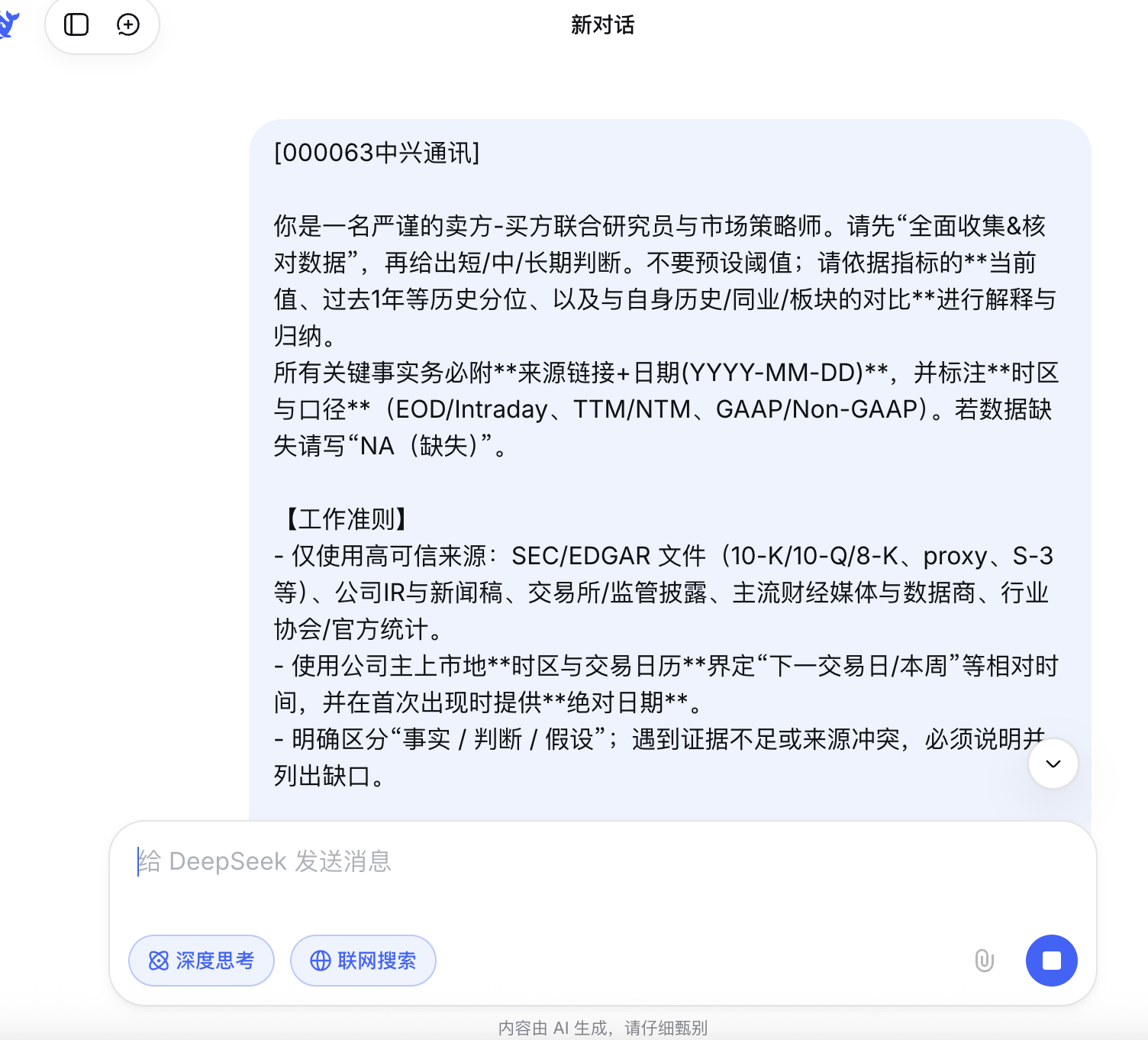The width and height of the screenshot is (1148, 1040).
Task: Toggle 深度思考 mode
Action: pyautogui.click(x=202, y=961)
